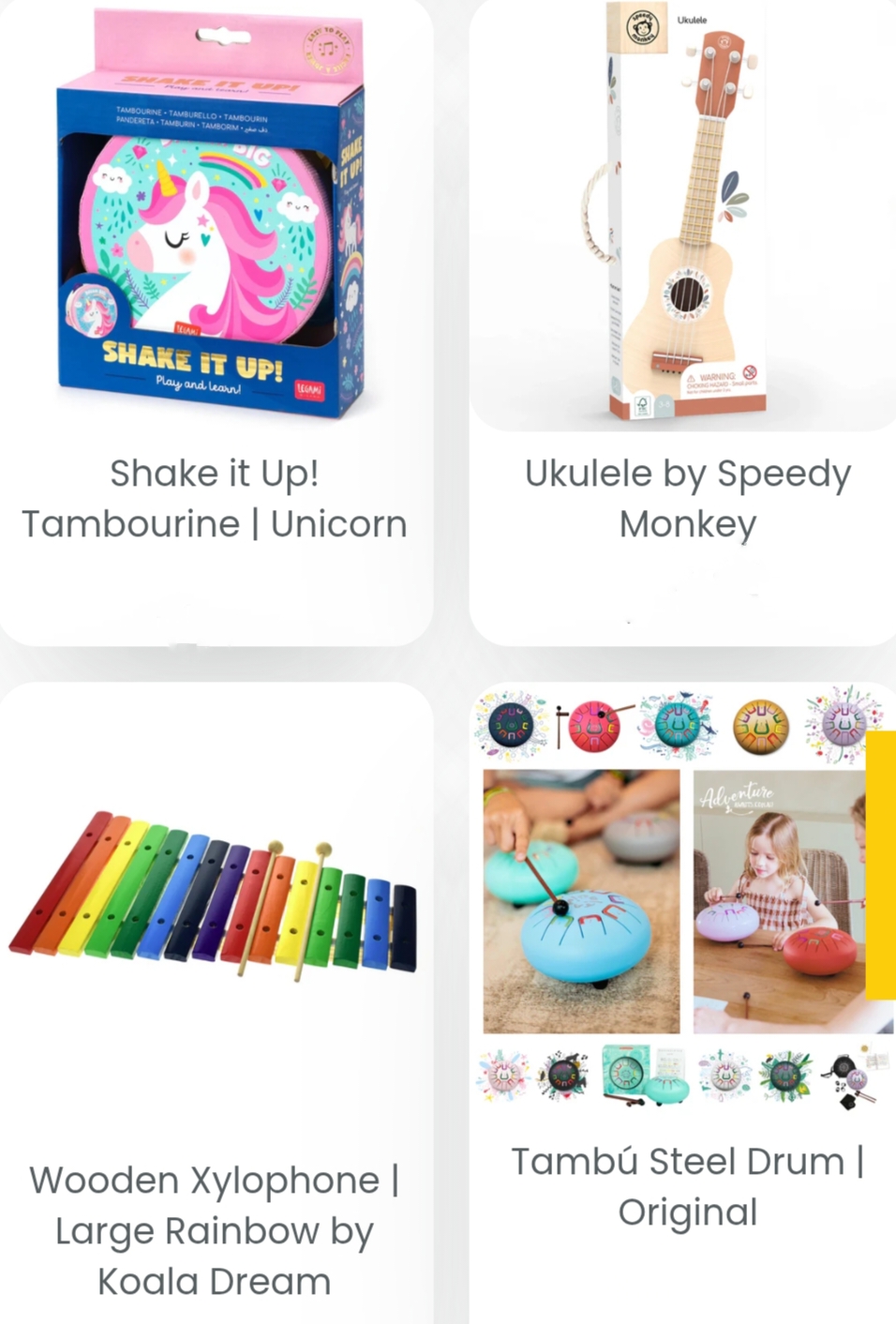This screenshot has height=1324, width=896.
Task: View the Ukulele by Speedy Monkey
Action: (x=686, y=498)
